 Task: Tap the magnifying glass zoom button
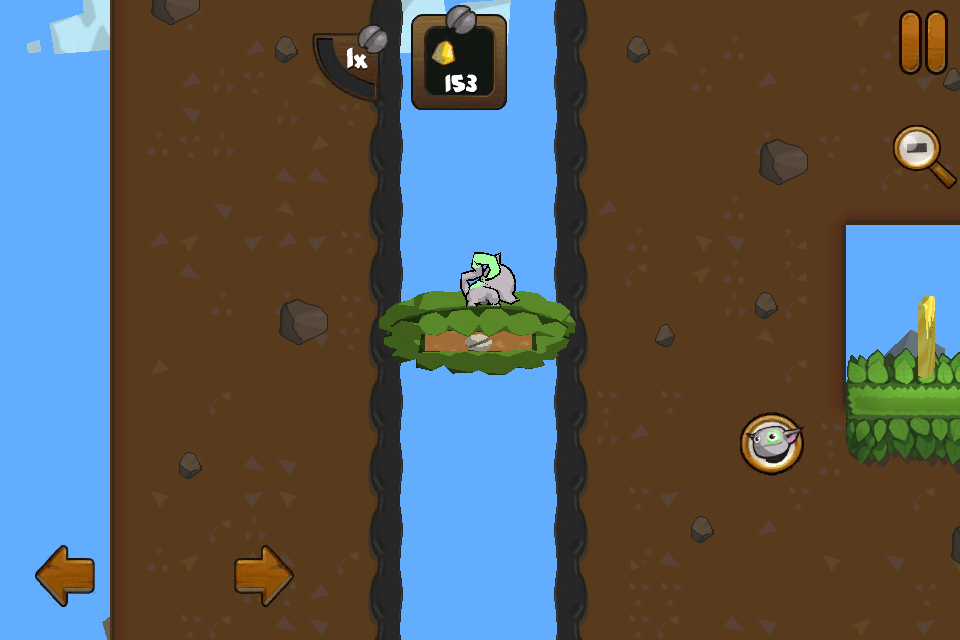click(x=919, y=151)
